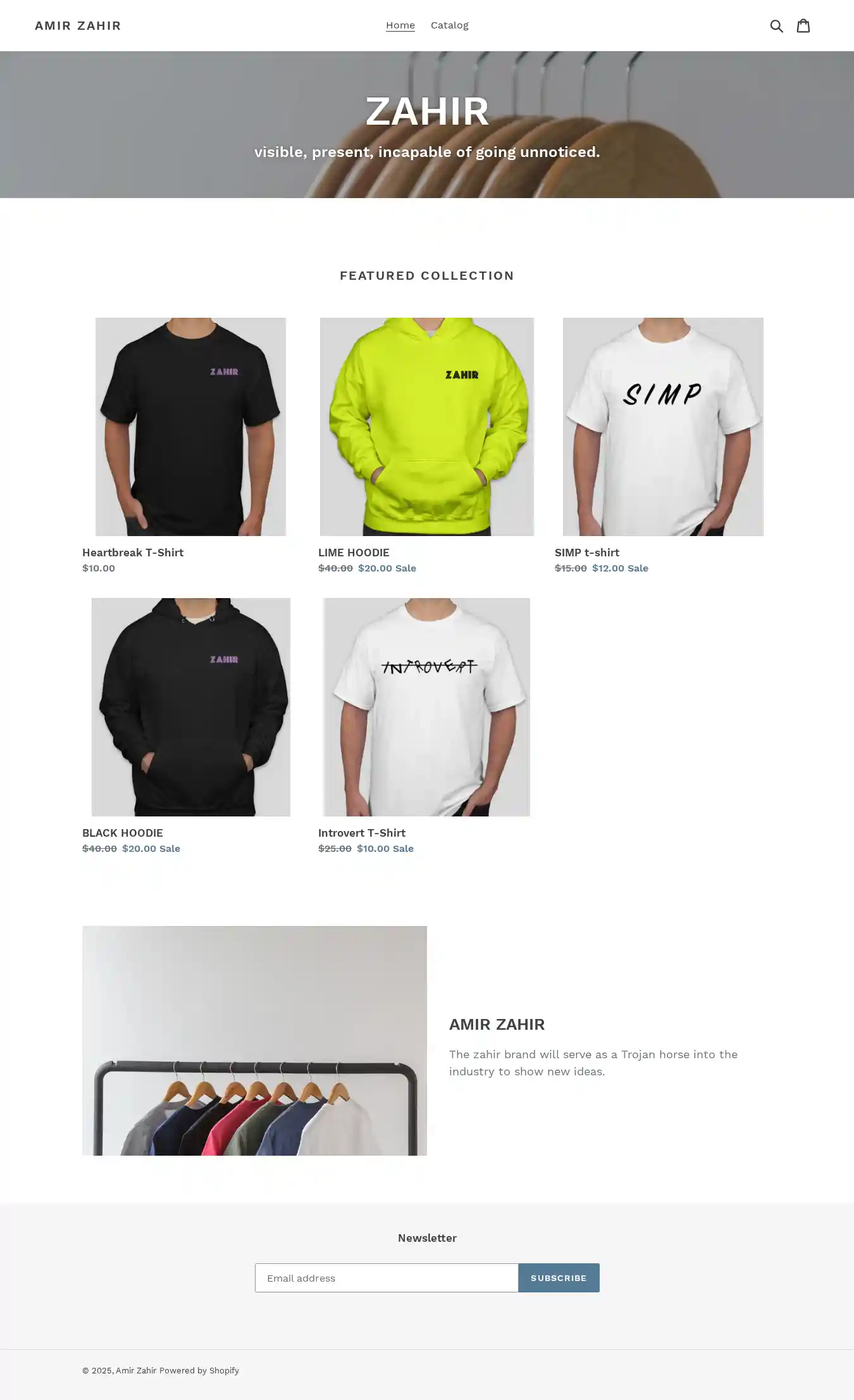Open the shopping cart
The width and height of the screenshot is (854, 1400).
803,25
